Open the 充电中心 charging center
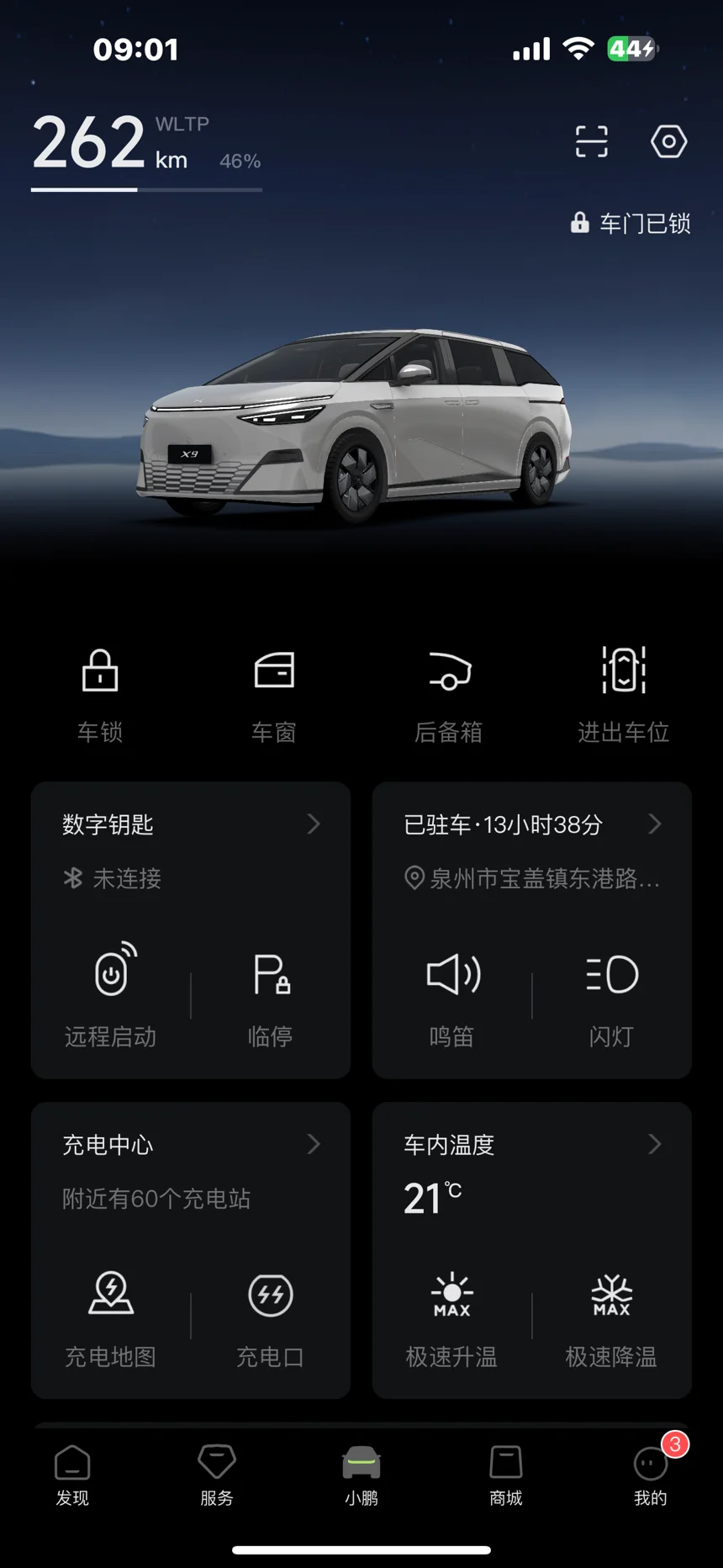Screen dimensions: 723x1568 click(191, 1145)
